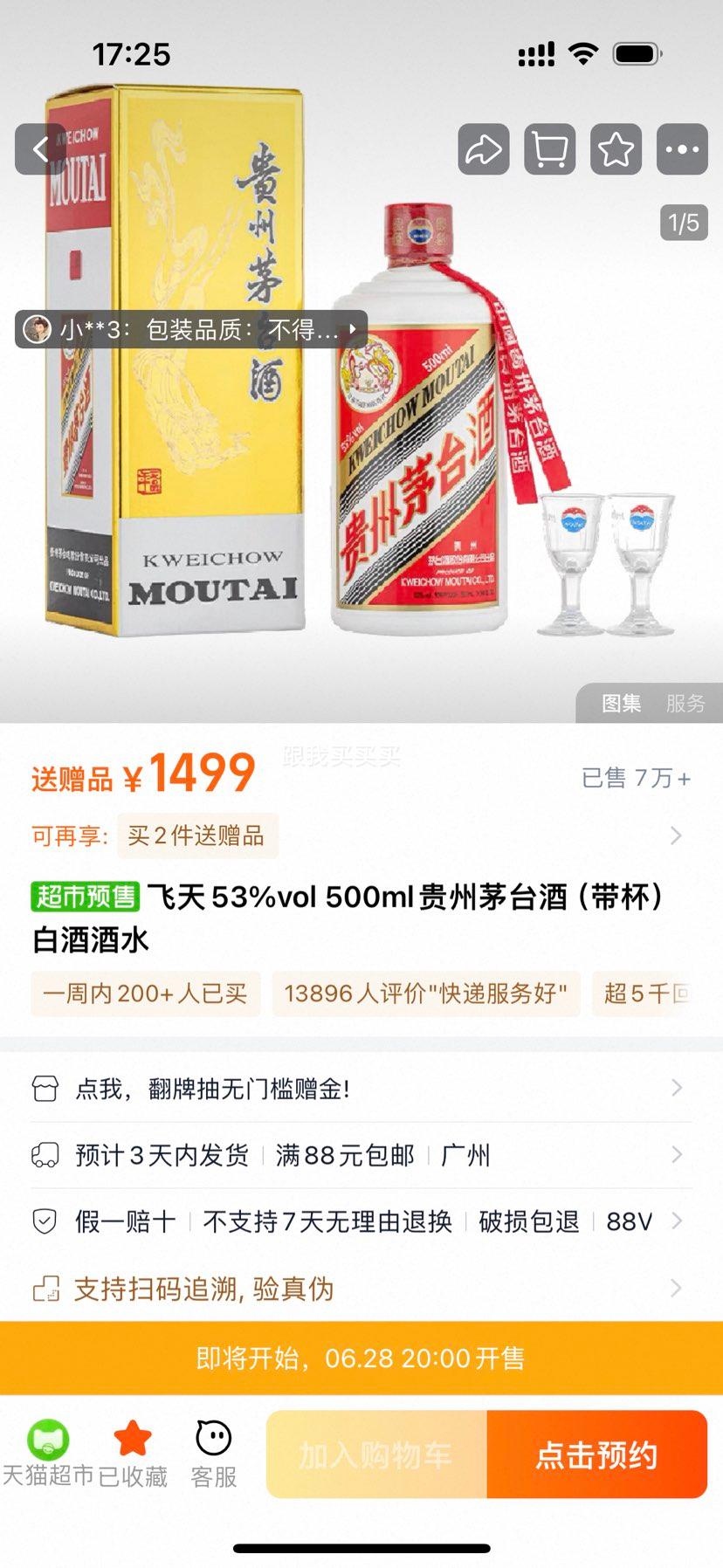Tap the star favorite icon at top
Screen dimensions: 723x1568
[616, 149]
